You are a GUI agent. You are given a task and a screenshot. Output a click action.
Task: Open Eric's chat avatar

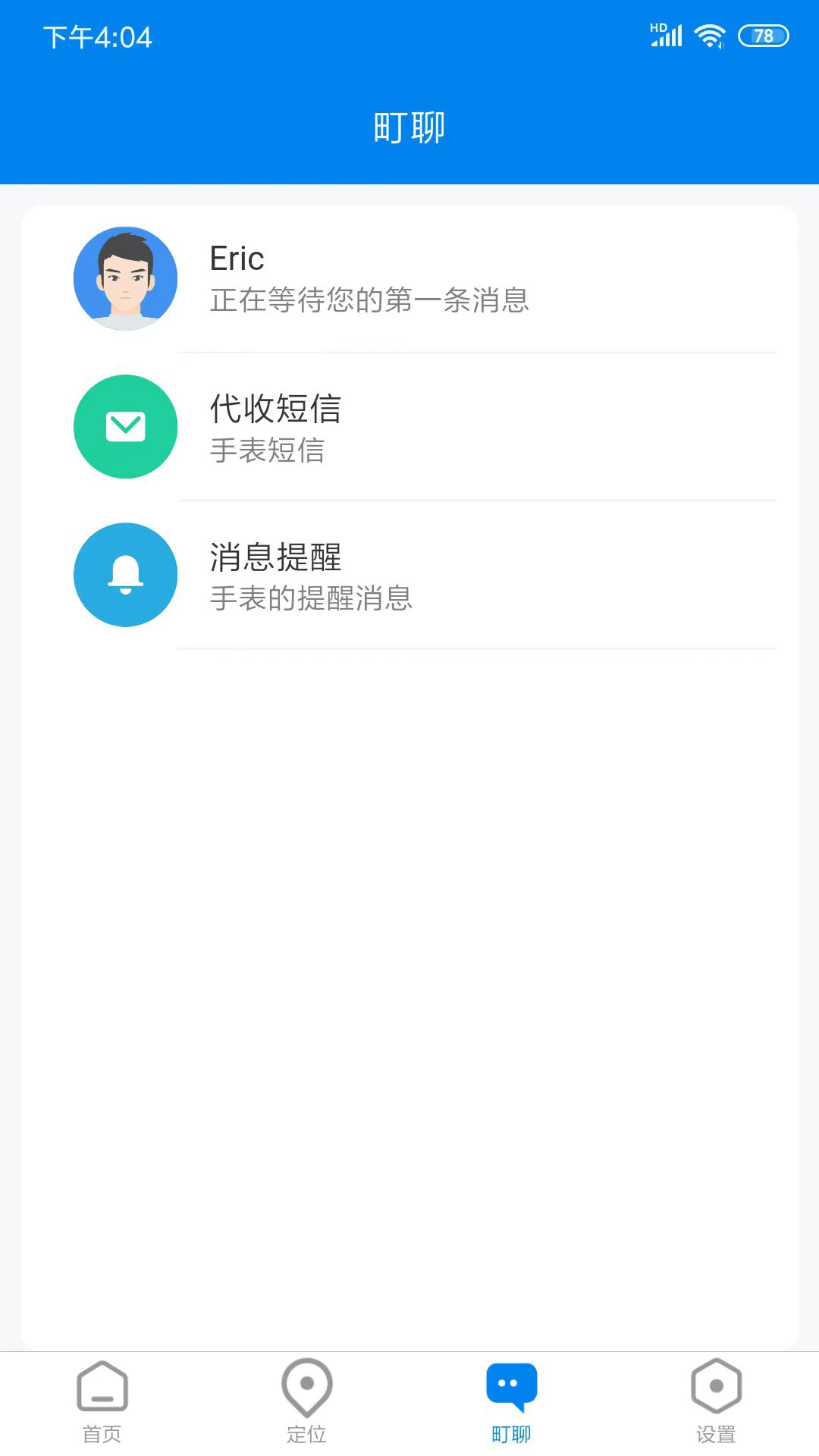125,278
